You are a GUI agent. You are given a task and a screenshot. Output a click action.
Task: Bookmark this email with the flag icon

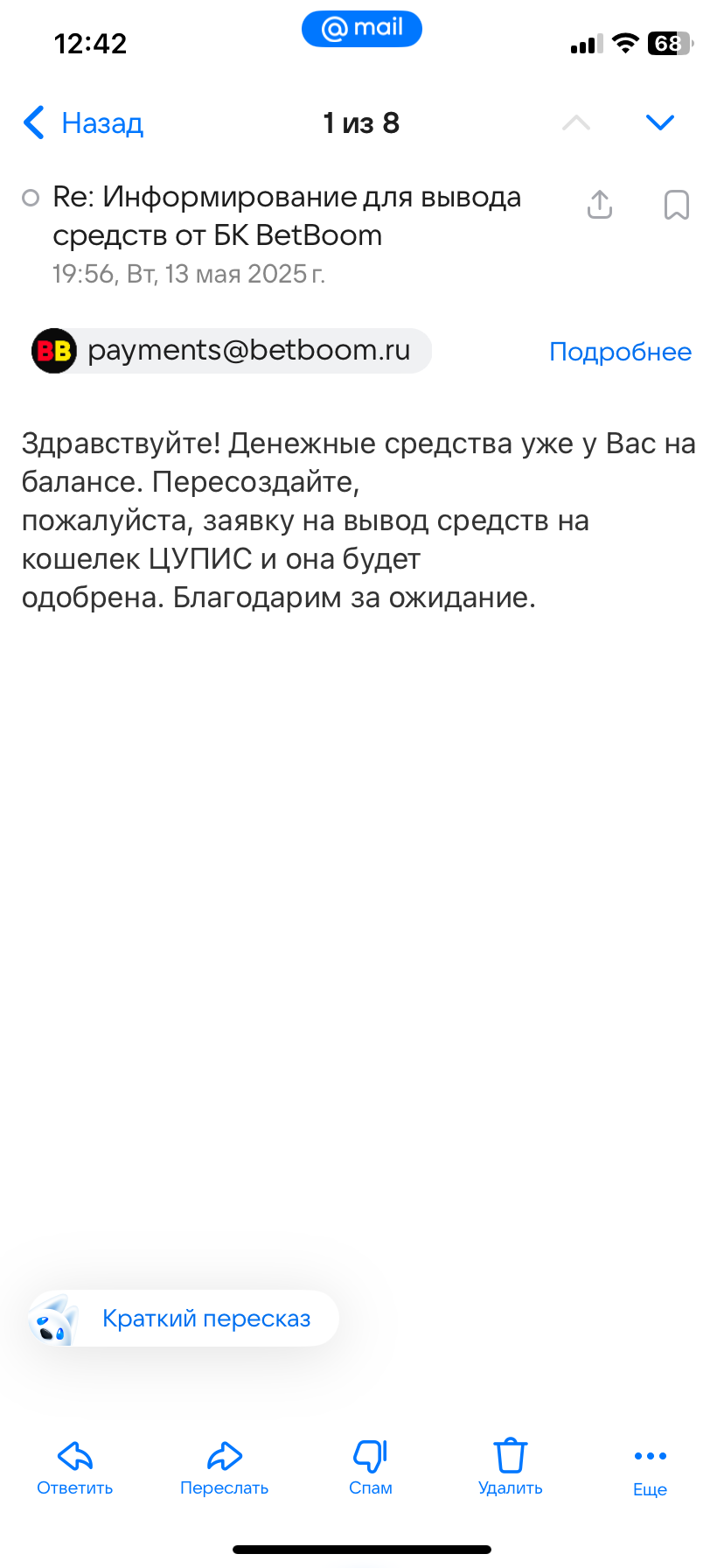coord(677,205)
